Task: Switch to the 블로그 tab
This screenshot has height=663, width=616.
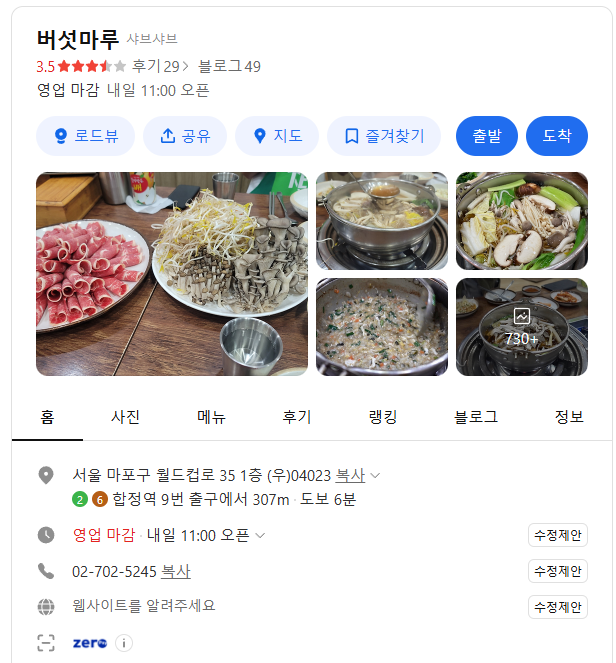Action: click(475, 418)
